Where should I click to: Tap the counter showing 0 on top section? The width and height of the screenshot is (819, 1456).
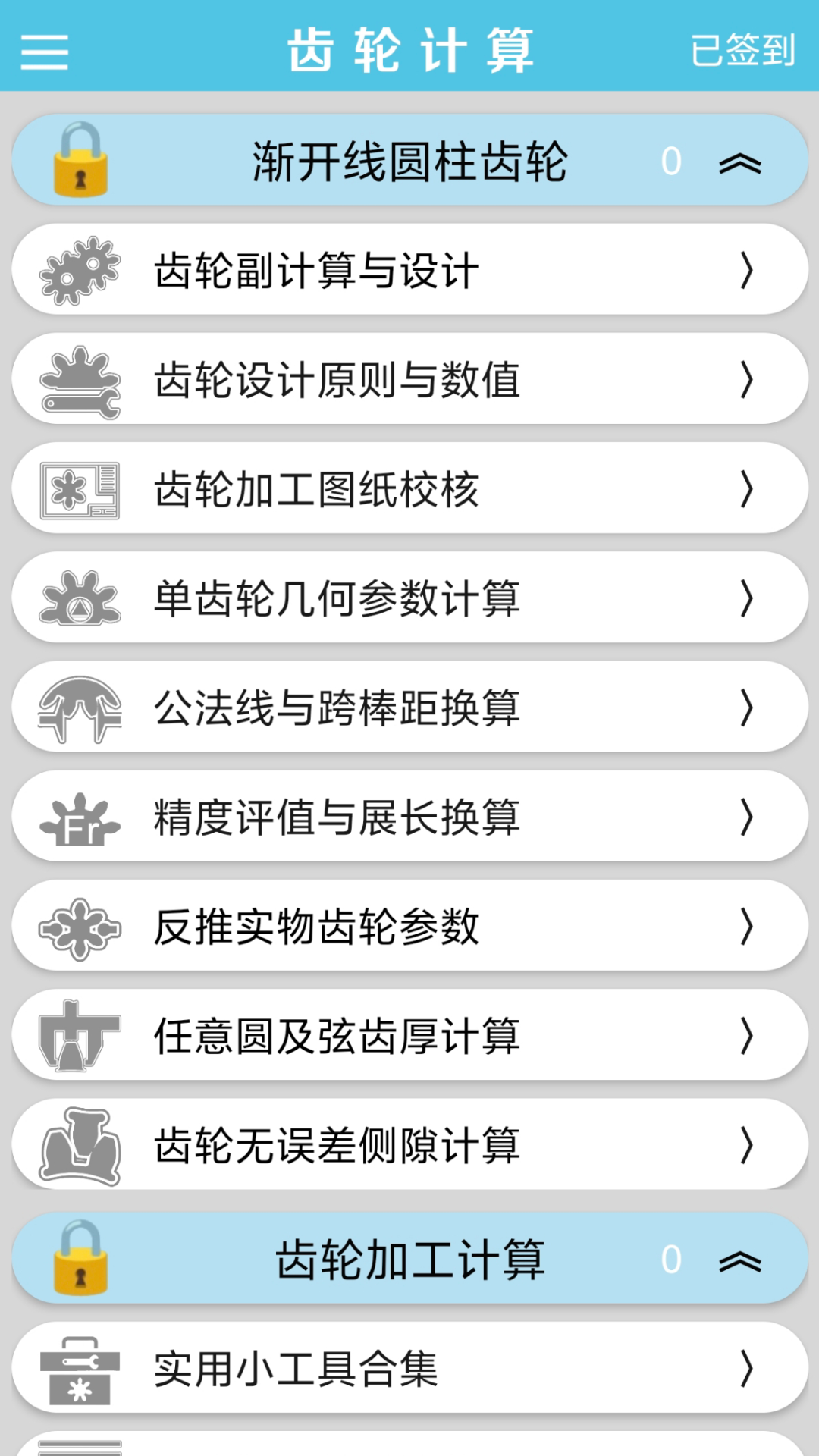[x=670, y=160]
